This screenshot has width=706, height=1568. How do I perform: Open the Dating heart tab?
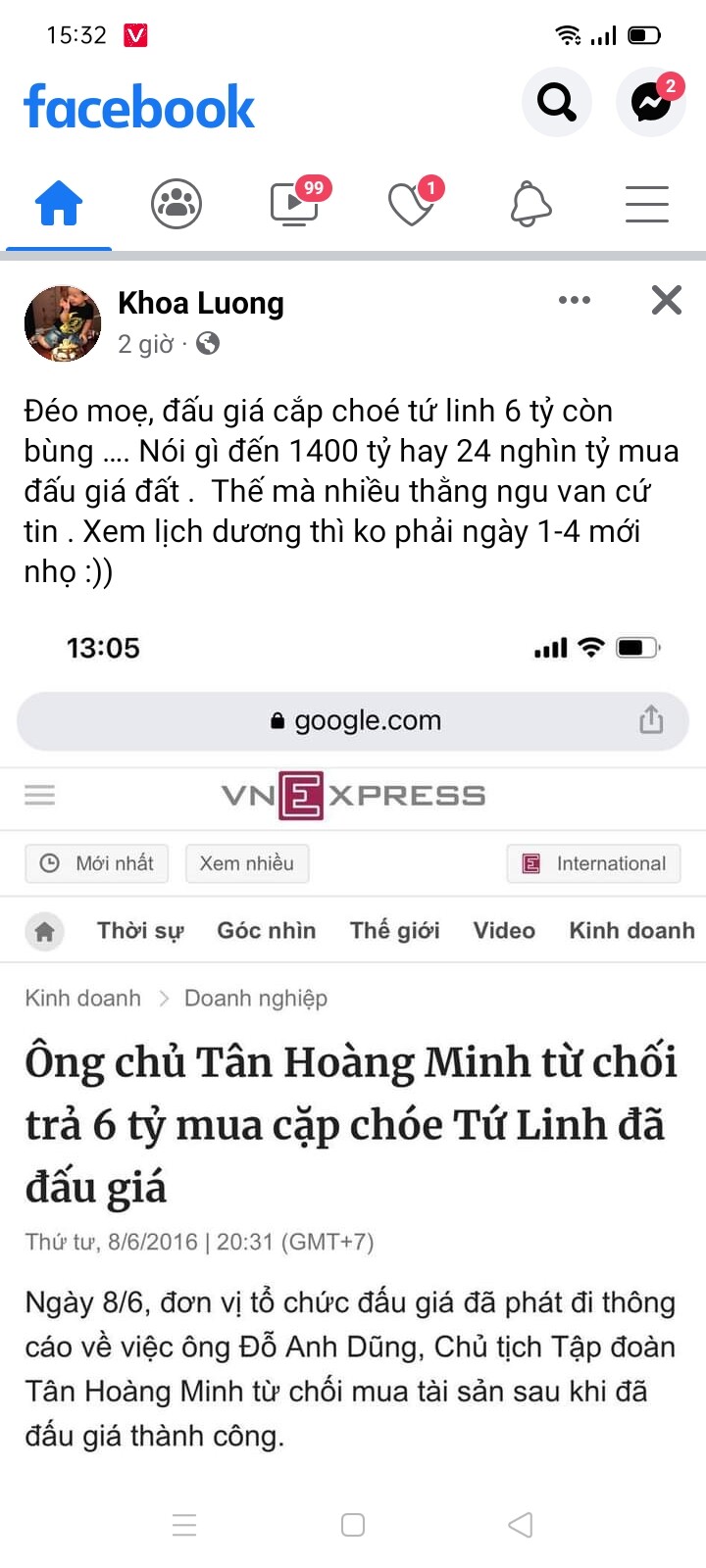click(x=412, y=204)
